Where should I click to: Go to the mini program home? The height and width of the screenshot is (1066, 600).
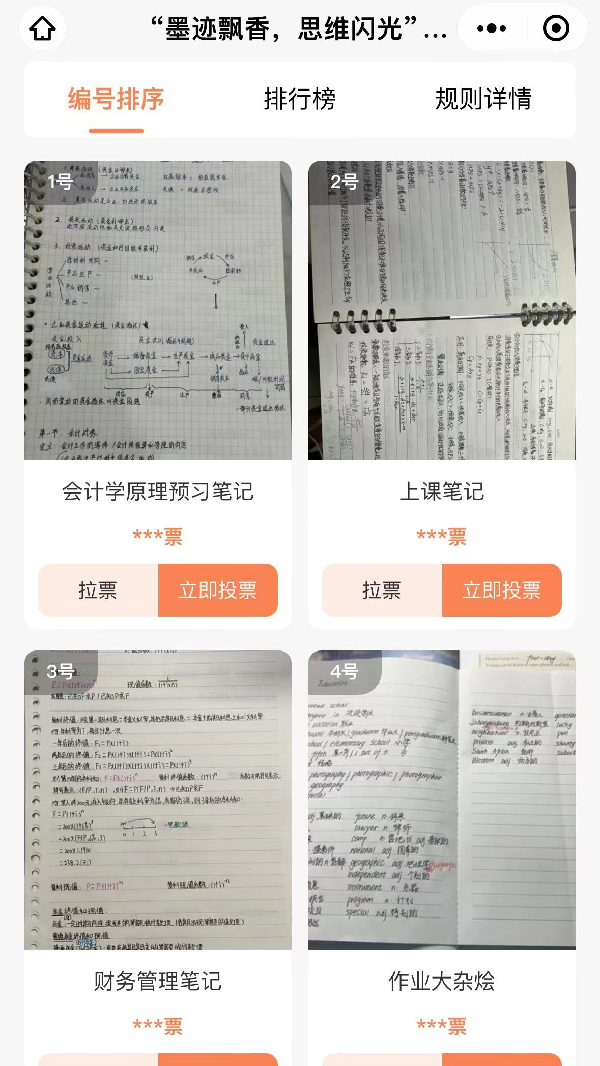click(42, 29)
